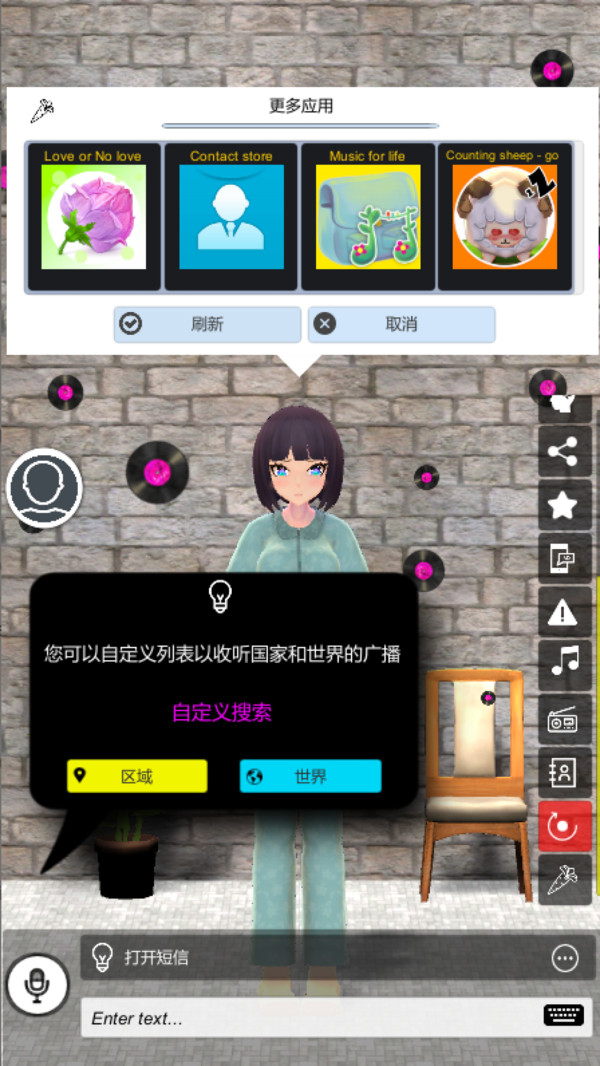Open the Counting sheep app

click(504, 217)
